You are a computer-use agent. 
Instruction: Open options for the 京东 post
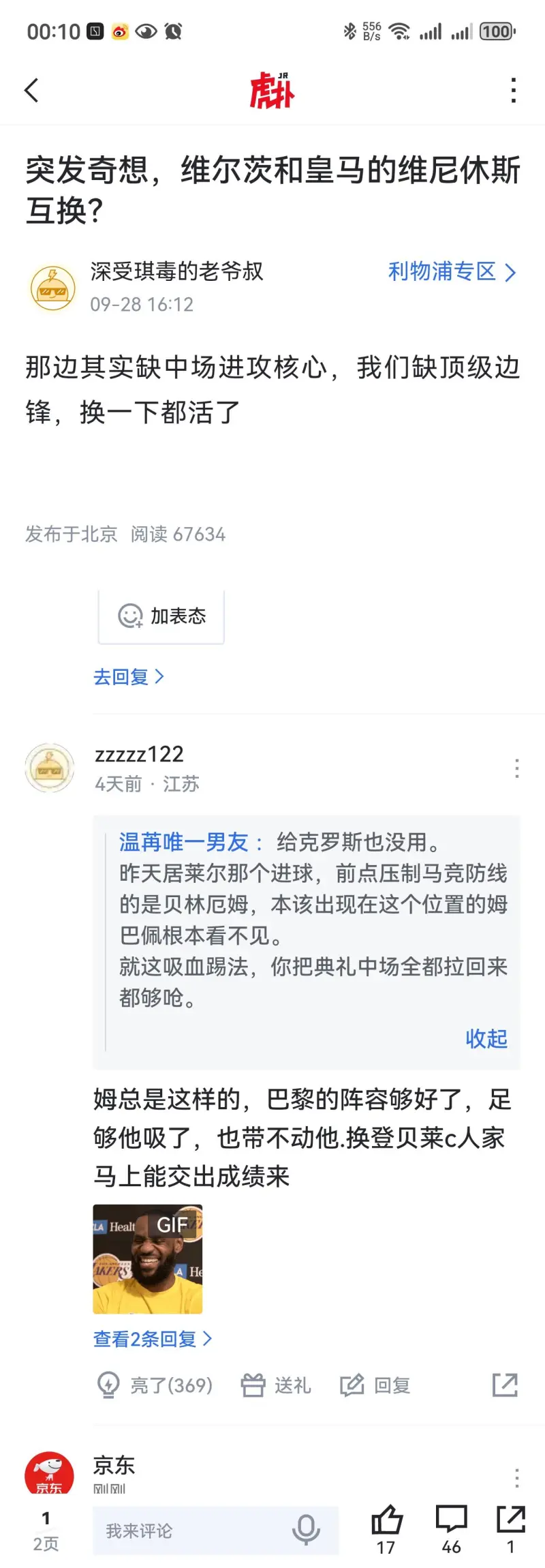[517, 1477]
